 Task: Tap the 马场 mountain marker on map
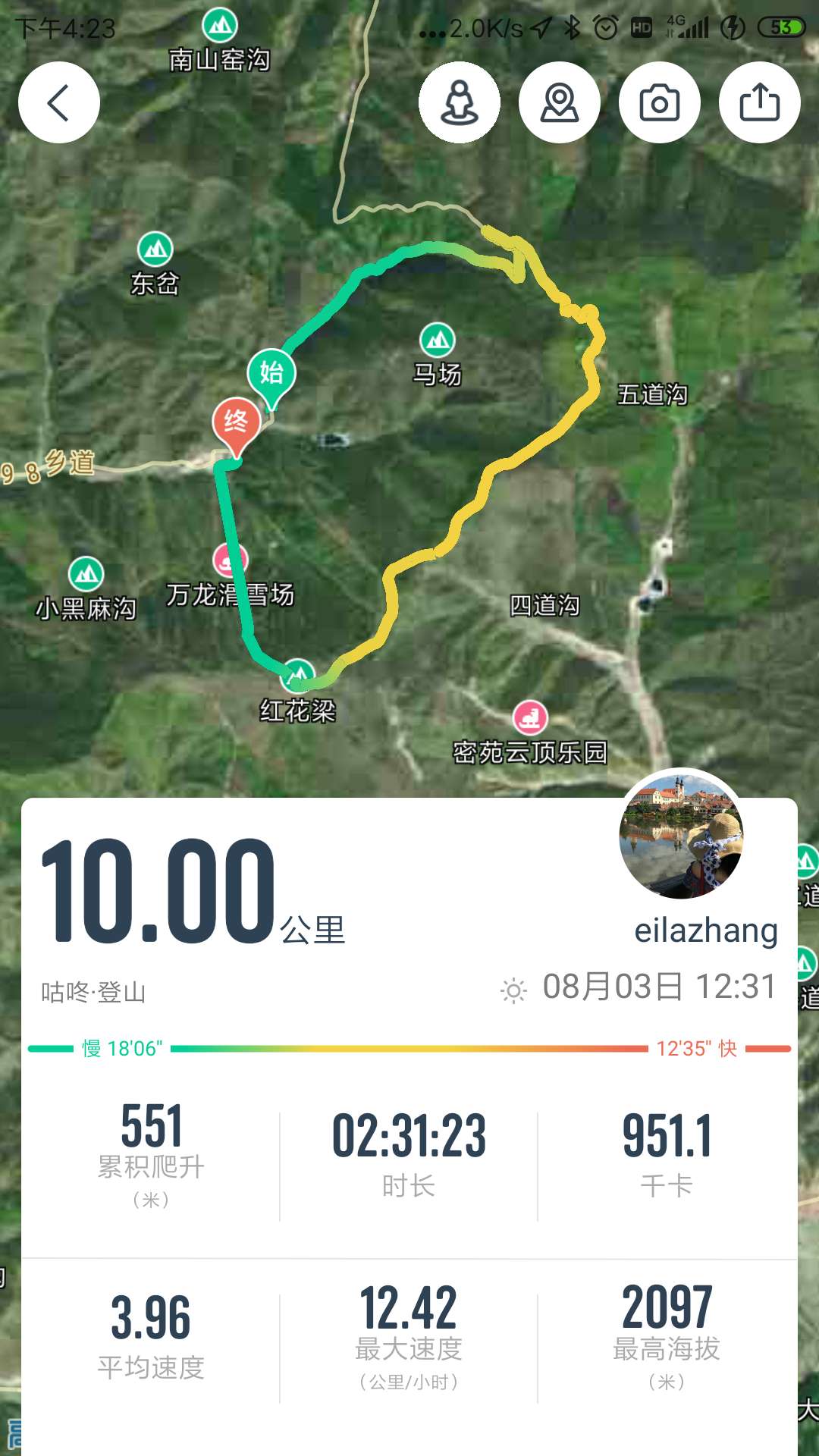[438, 339]
